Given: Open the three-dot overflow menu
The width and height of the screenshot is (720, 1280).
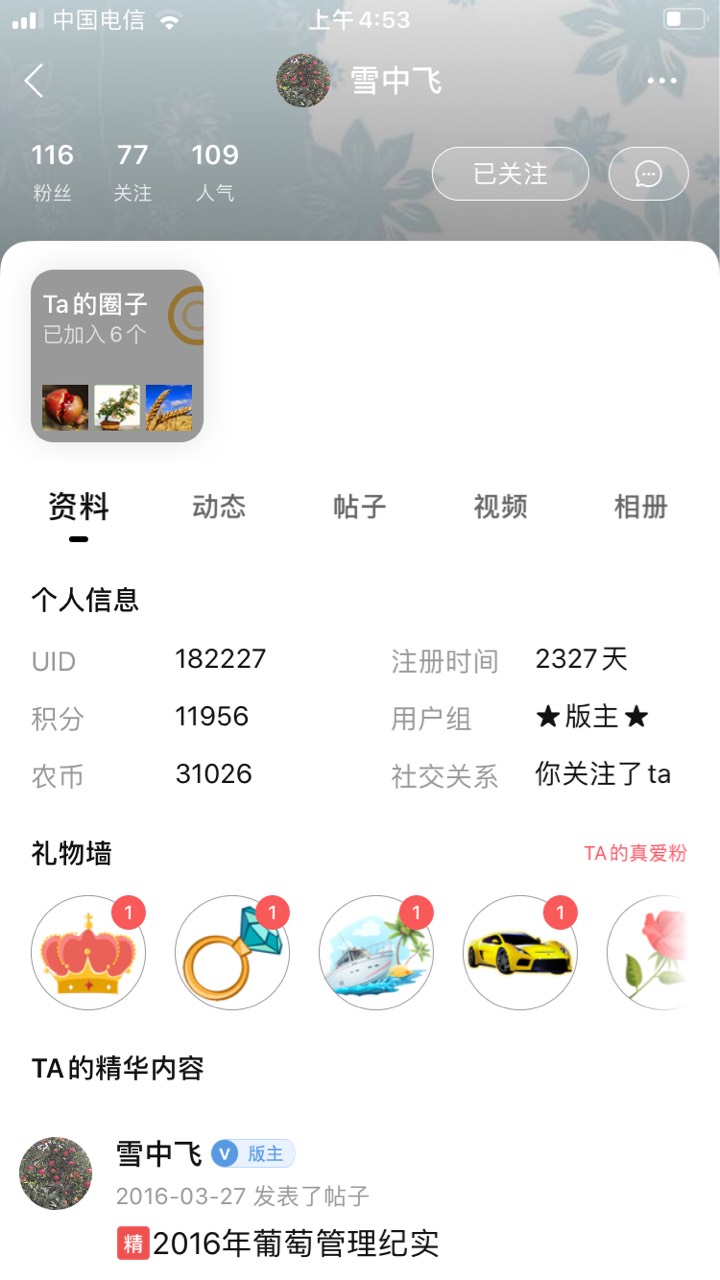Looking at the screenshot, I should click(662, 81).
